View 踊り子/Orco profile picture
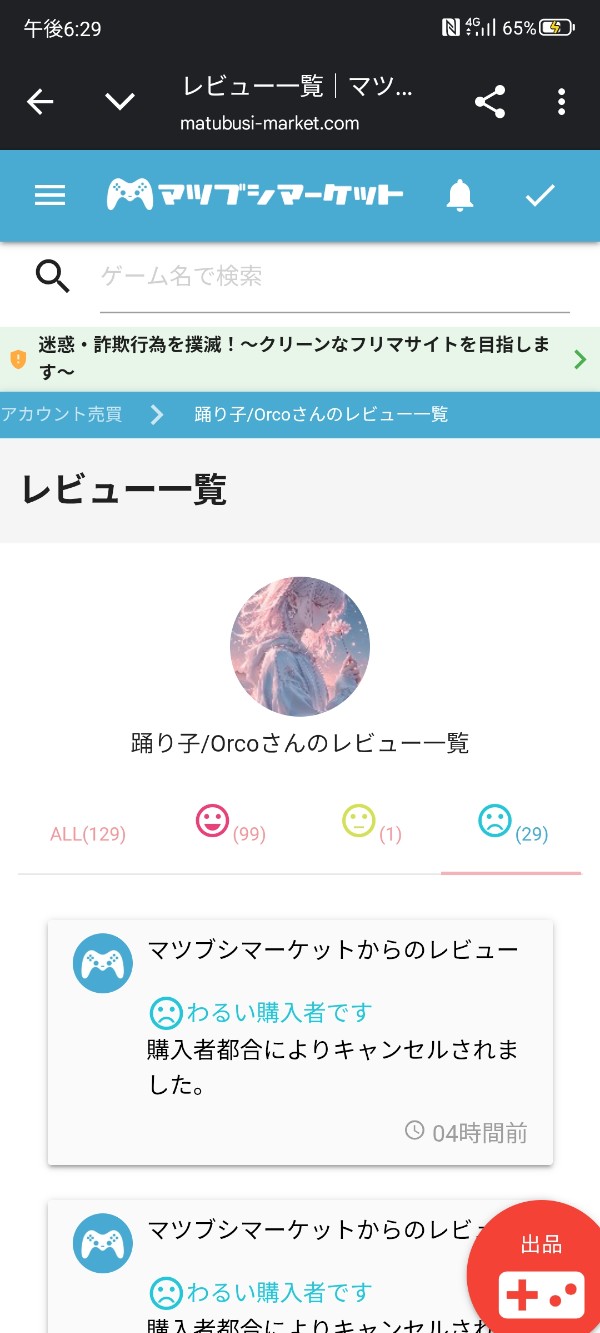The width and height of the screenshot is (600, 1333). (300, 646)
